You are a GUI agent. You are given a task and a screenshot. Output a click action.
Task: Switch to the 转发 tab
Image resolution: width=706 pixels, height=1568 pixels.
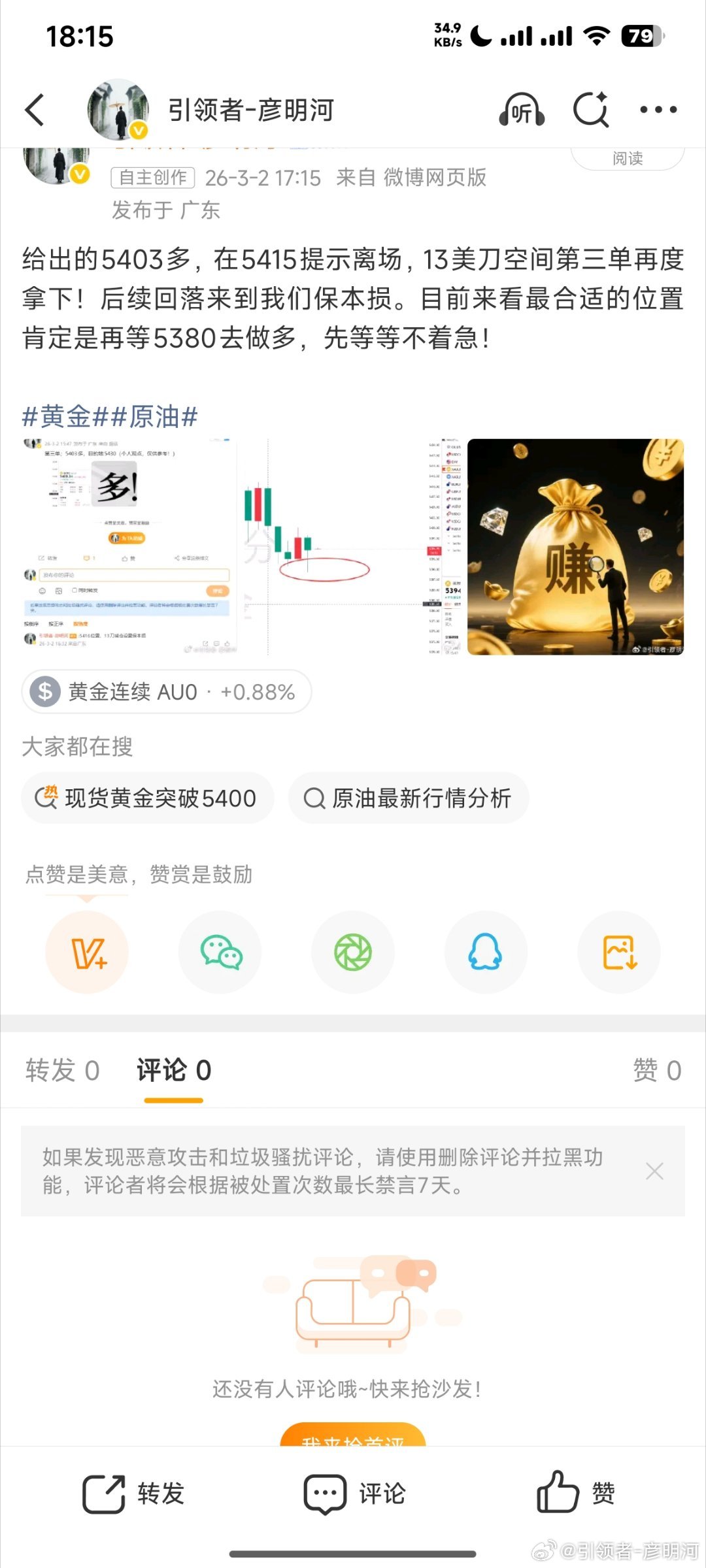(x=62, y=1070)
